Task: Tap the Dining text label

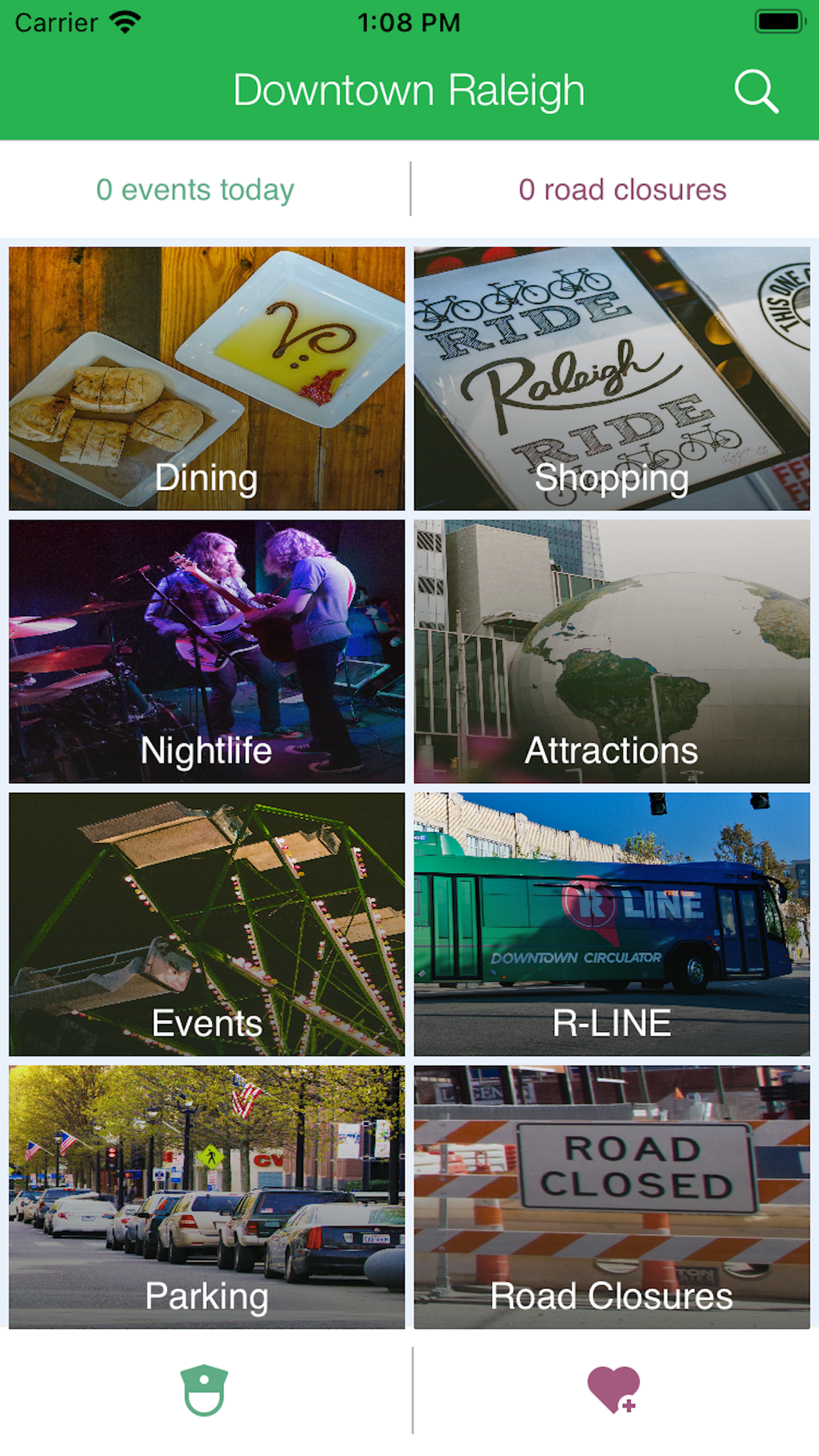Action: [x=206, y=478]
